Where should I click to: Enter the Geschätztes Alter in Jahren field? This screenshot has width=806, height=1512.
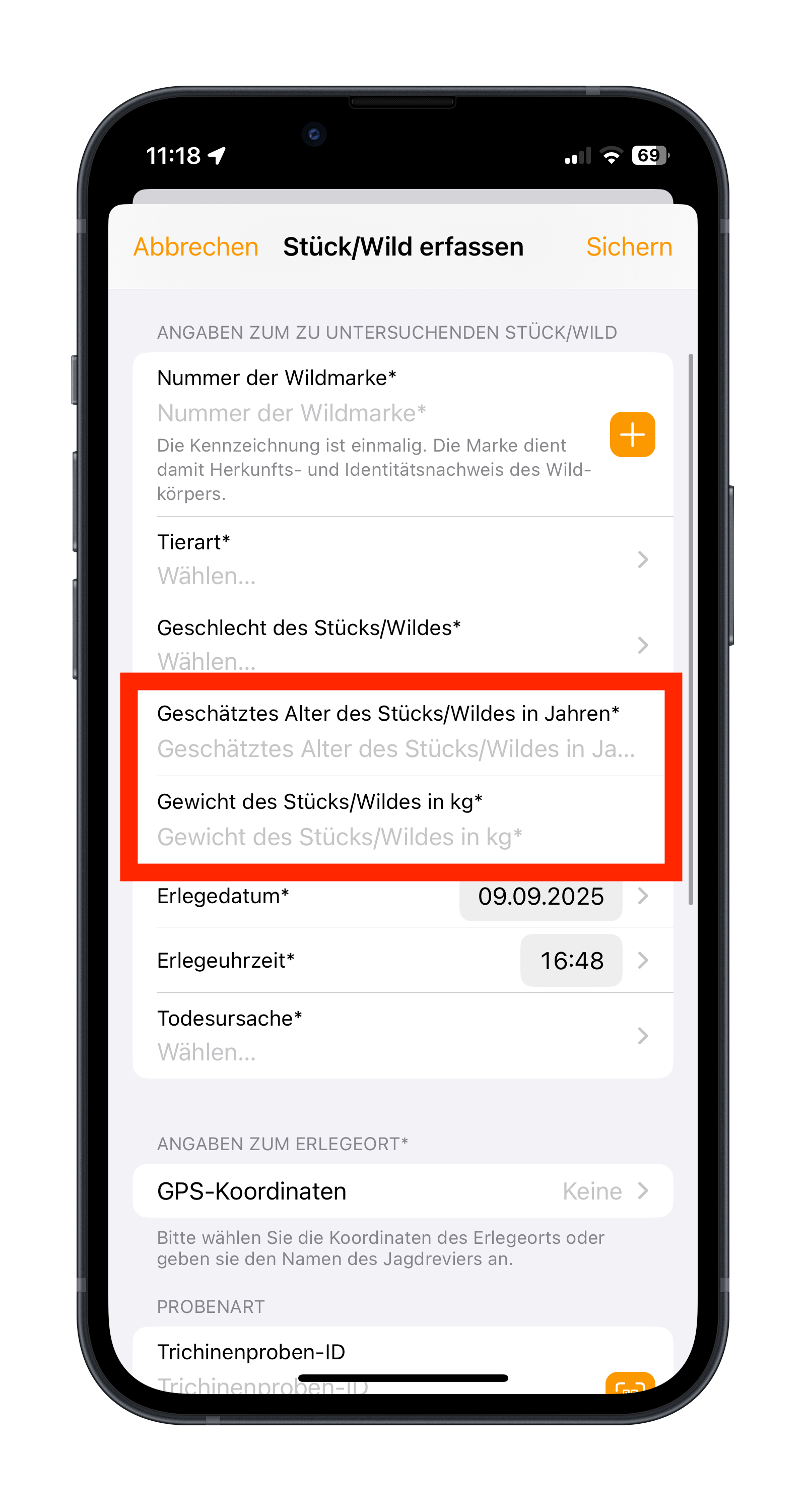pos(396,748)
